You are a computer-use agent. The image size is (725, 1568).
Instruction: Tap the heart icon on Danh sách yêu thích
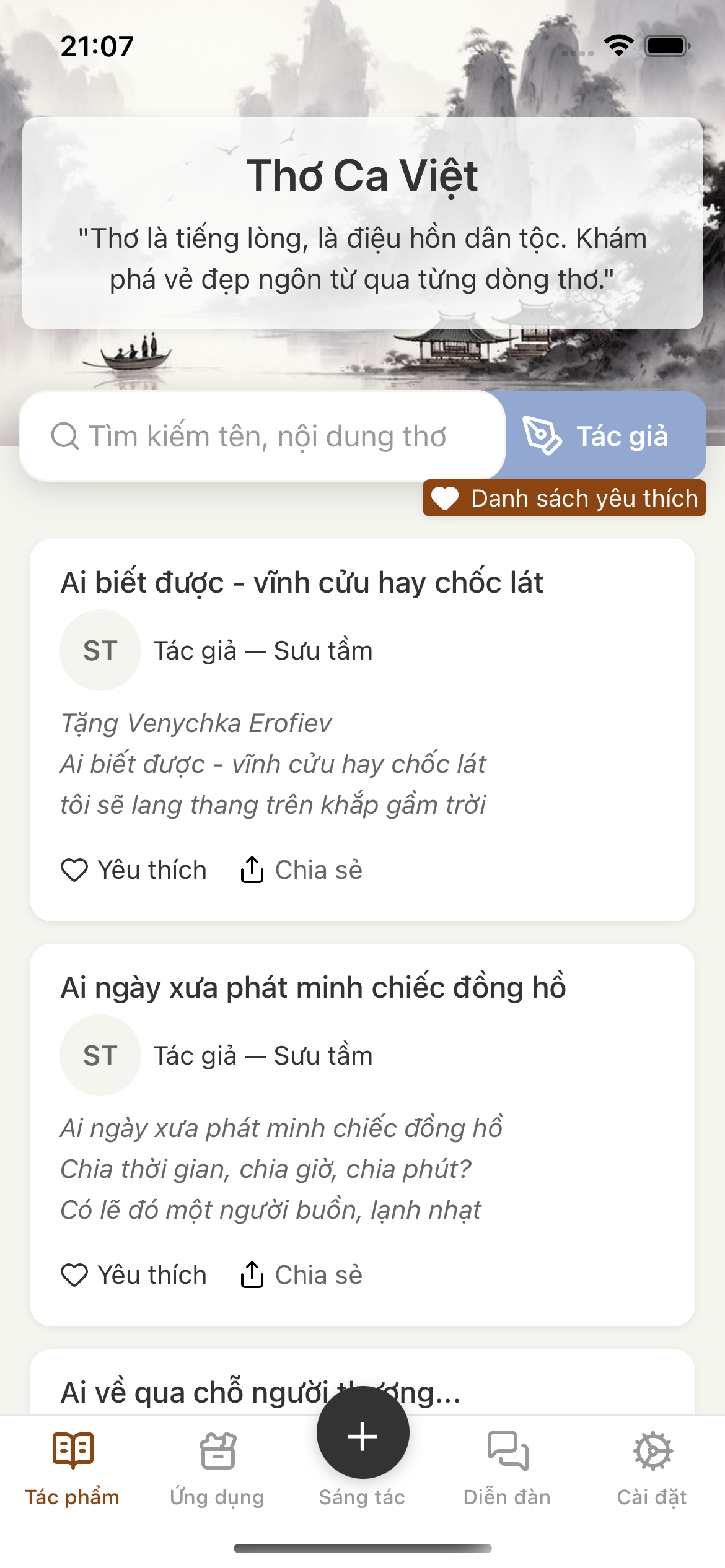point(446,497)
